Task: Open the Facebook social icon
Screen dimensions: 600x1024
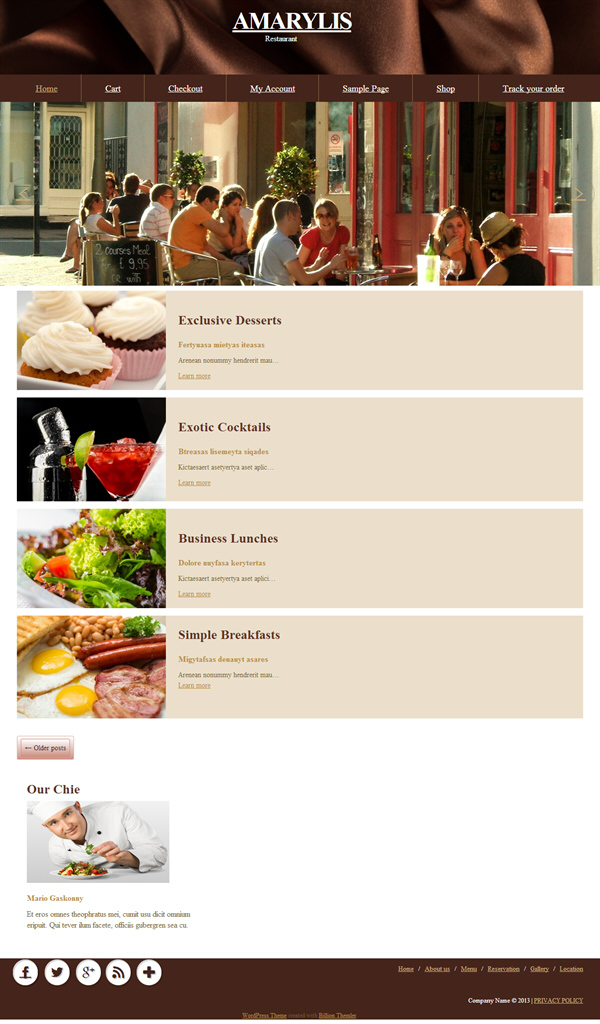Action: tap(25, 972)
